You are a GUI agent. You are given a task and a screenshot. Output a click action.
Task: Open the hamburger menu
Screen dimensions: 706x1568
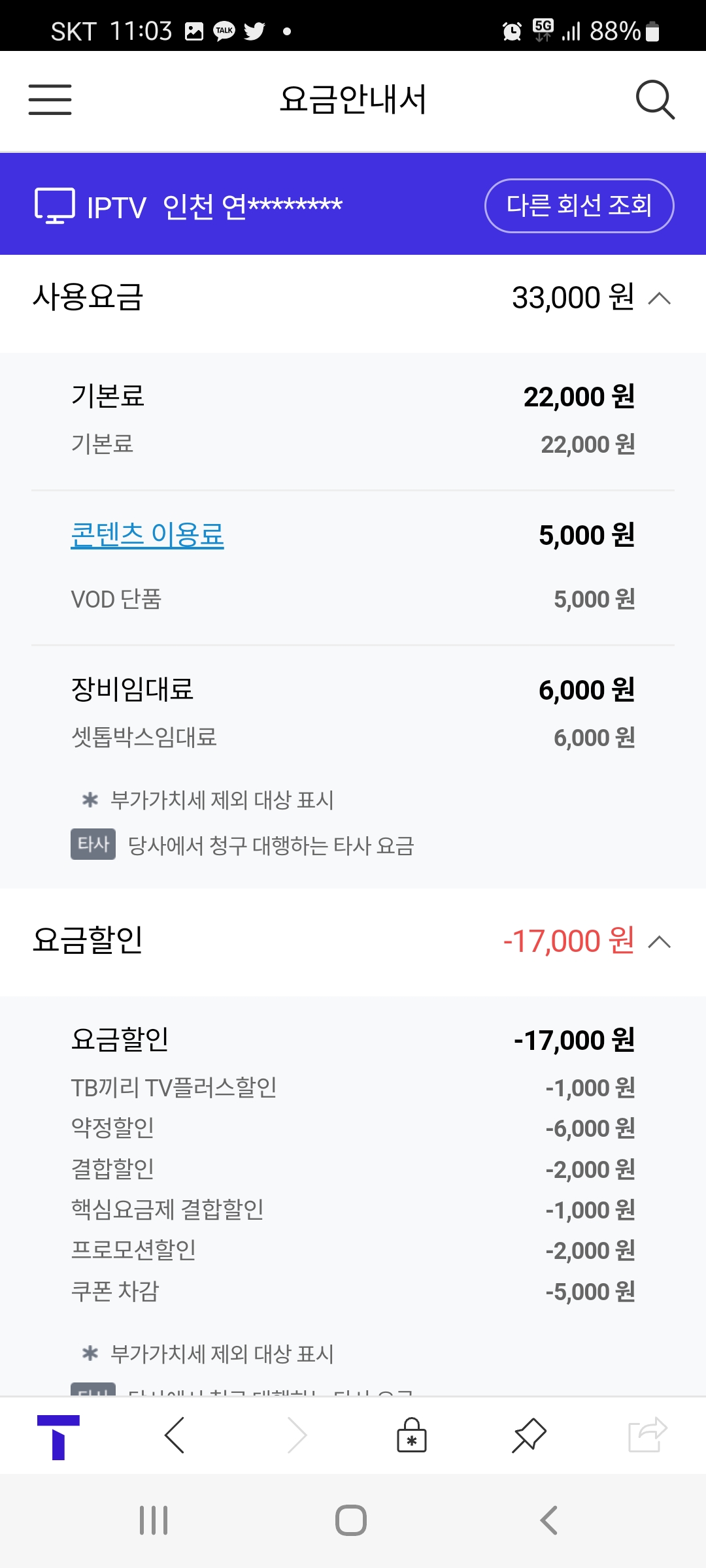pyautogui.click(x=50, y=100)
